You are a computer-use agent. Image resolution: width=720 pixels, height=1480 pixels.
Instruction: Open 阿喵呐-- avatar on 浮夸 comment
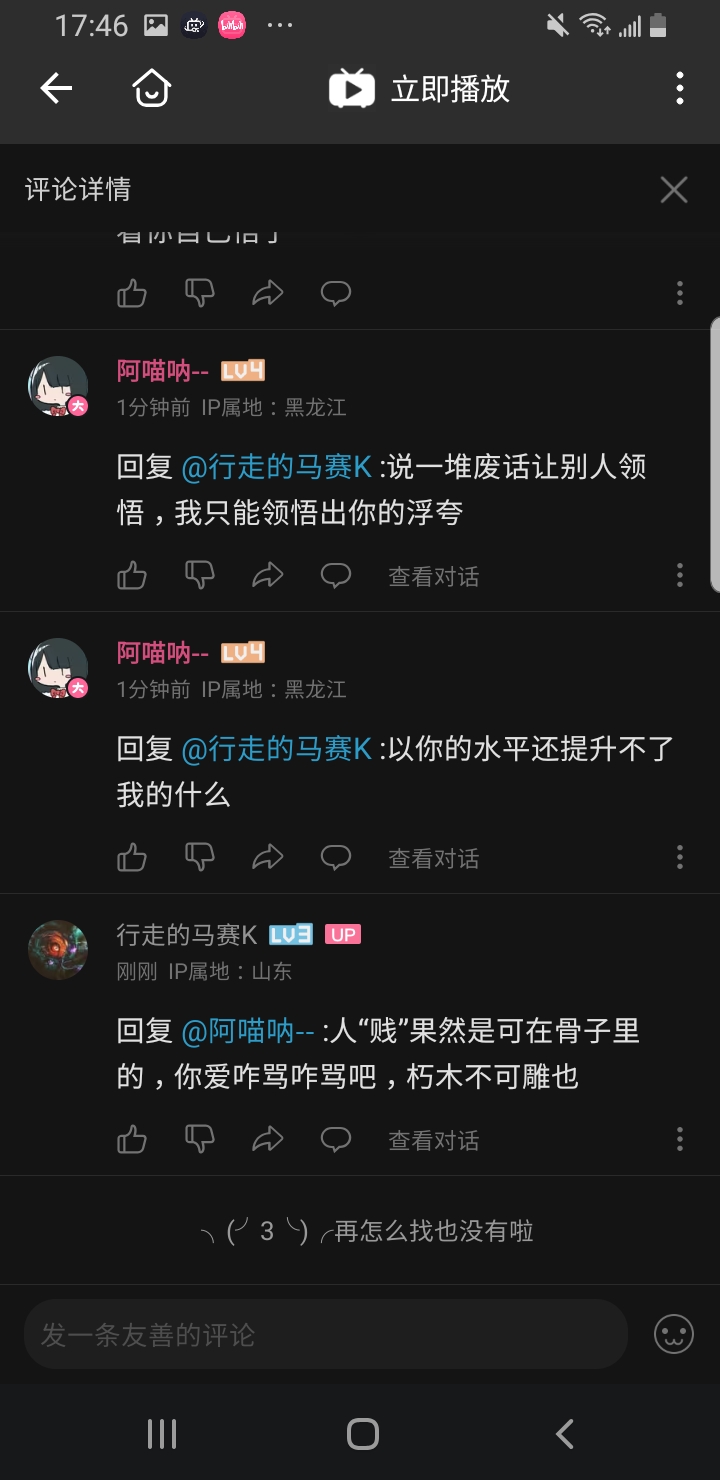(58, 386)
